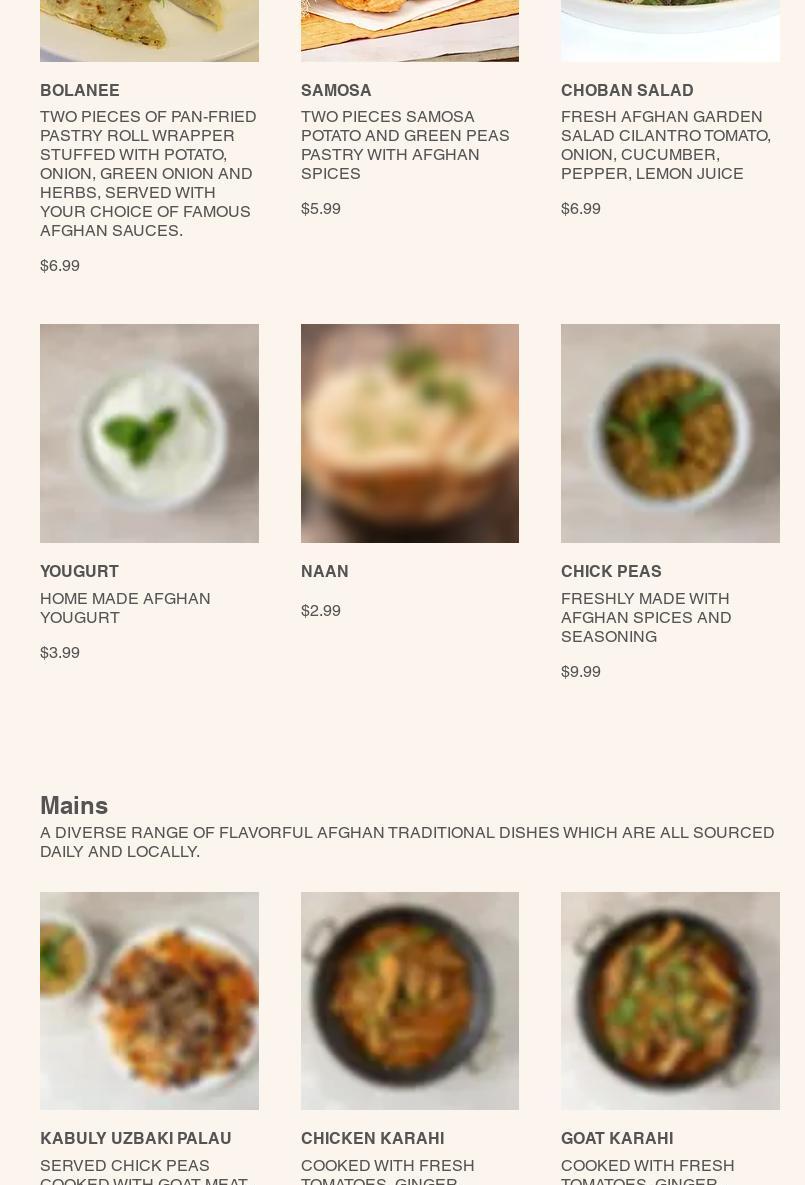Select the Chicken Karahi dish
The height and width of the screenshot is (1185, 805).
(409, 1001)
